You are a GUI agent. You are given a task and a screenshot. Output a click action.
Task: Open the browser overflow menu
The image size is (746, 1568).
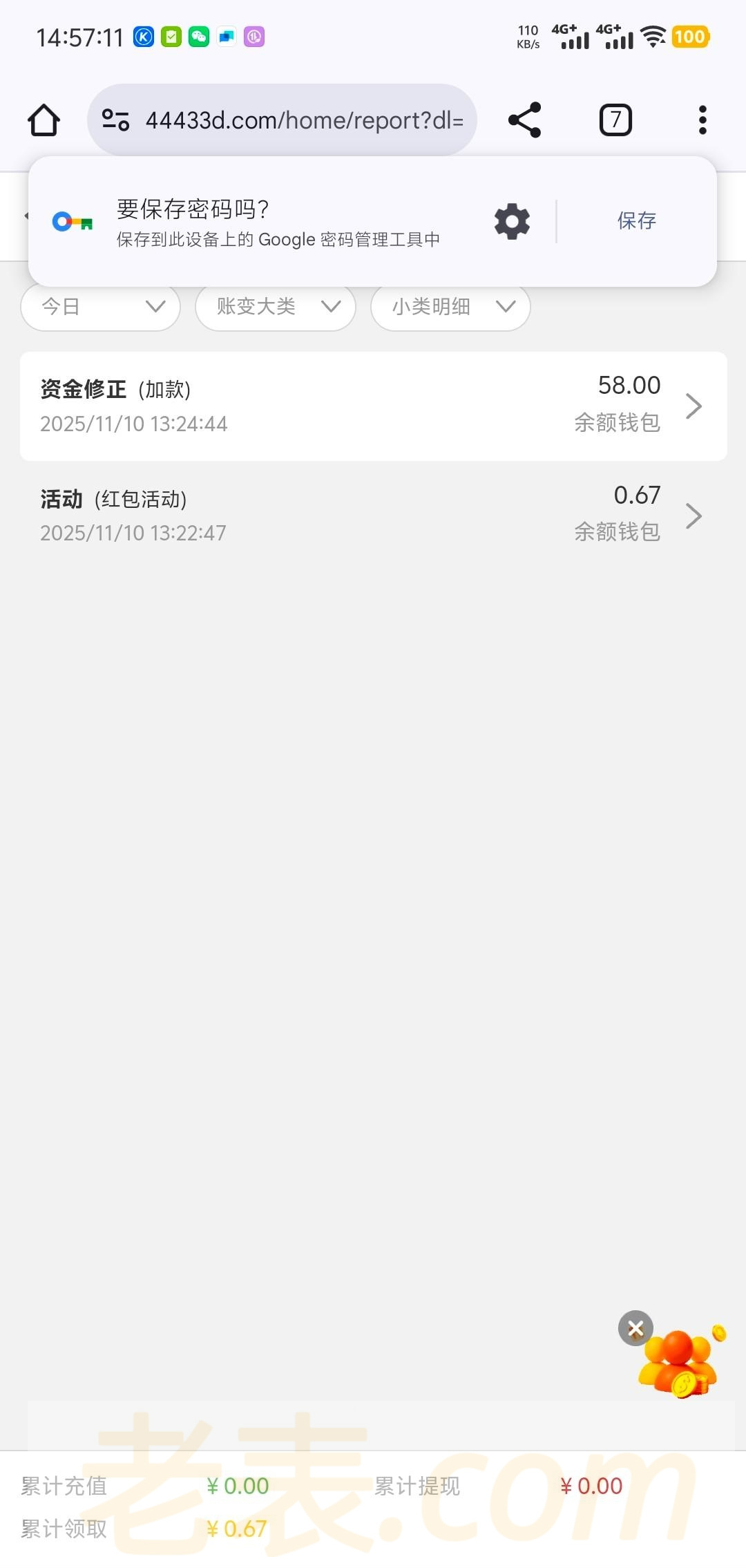click(x=702, y=120)
